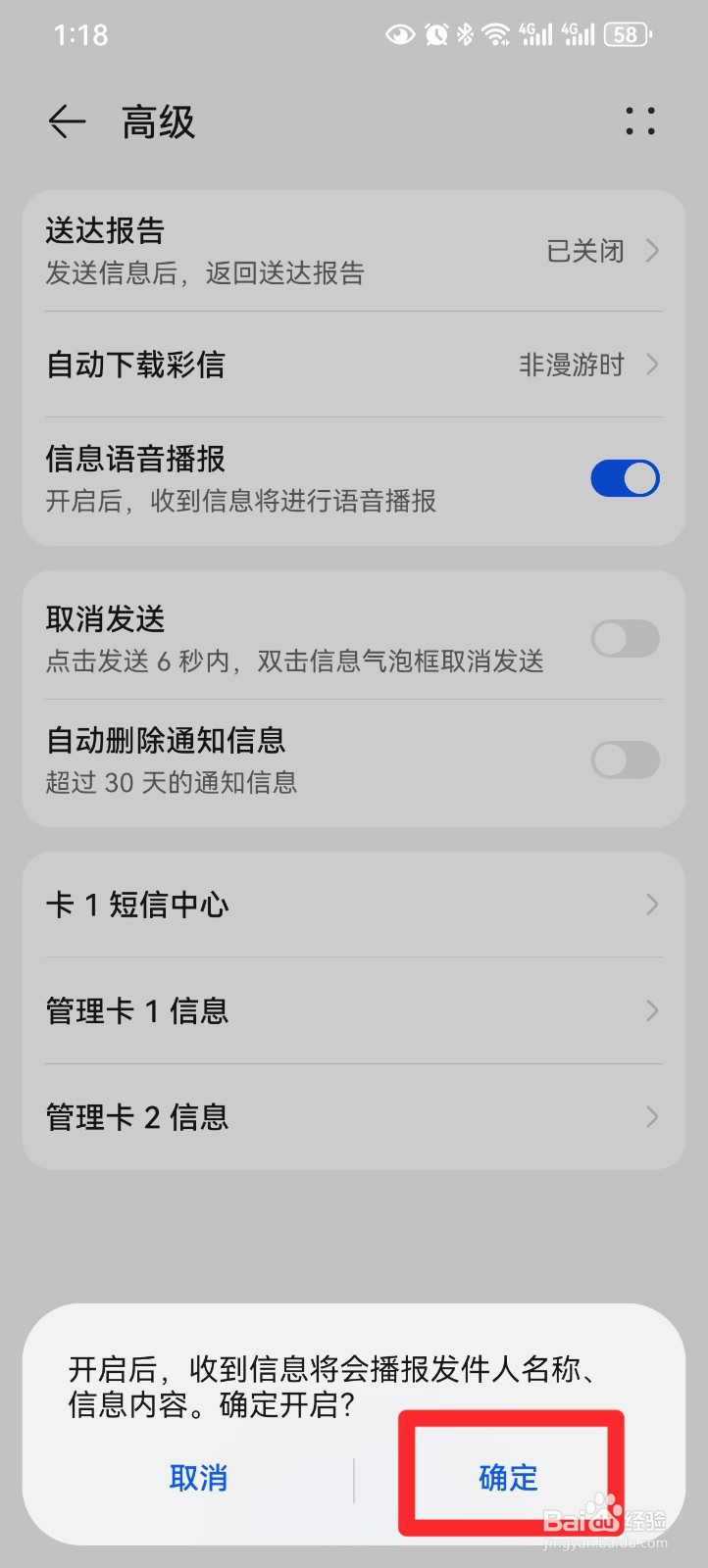Open 自动下载彩信 options via the arrow
Viewport: 708px width, 1568px height.
pos(651,365)
